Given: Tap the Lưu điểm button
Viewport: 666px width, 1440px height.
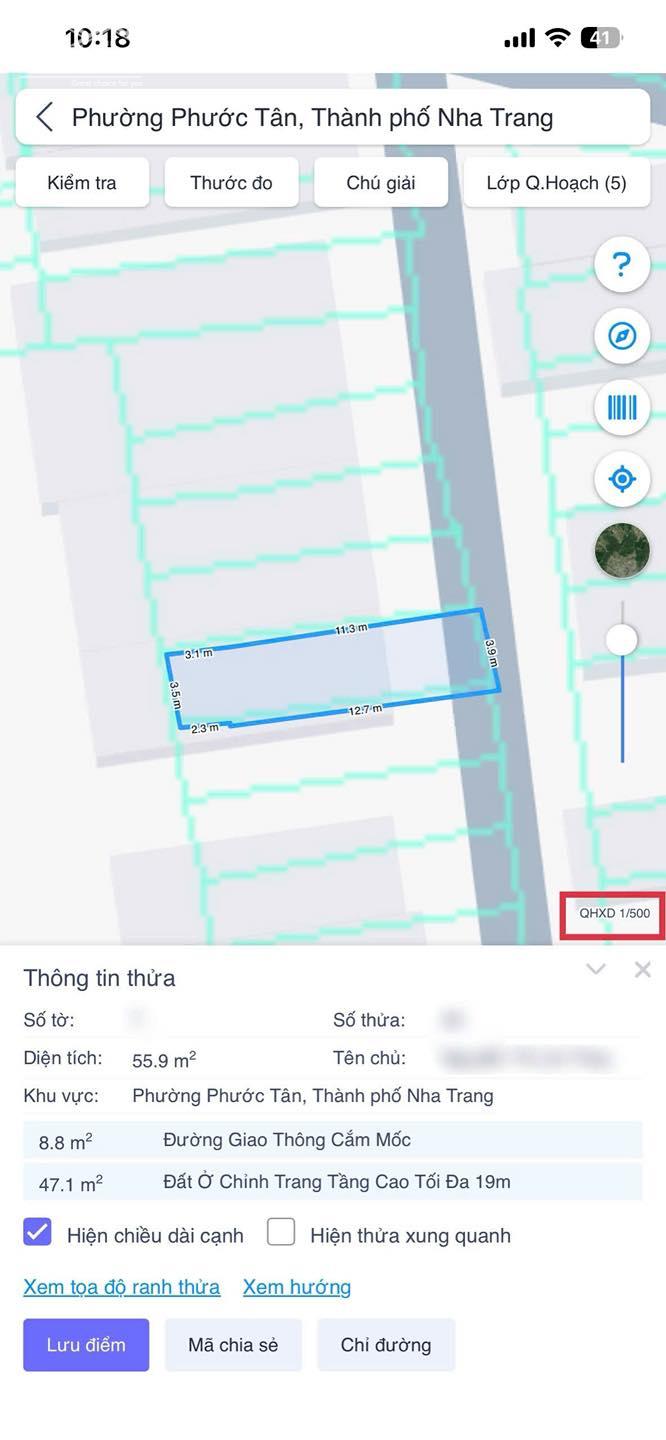Looking at the screenshot, I should coord(86,1345).
